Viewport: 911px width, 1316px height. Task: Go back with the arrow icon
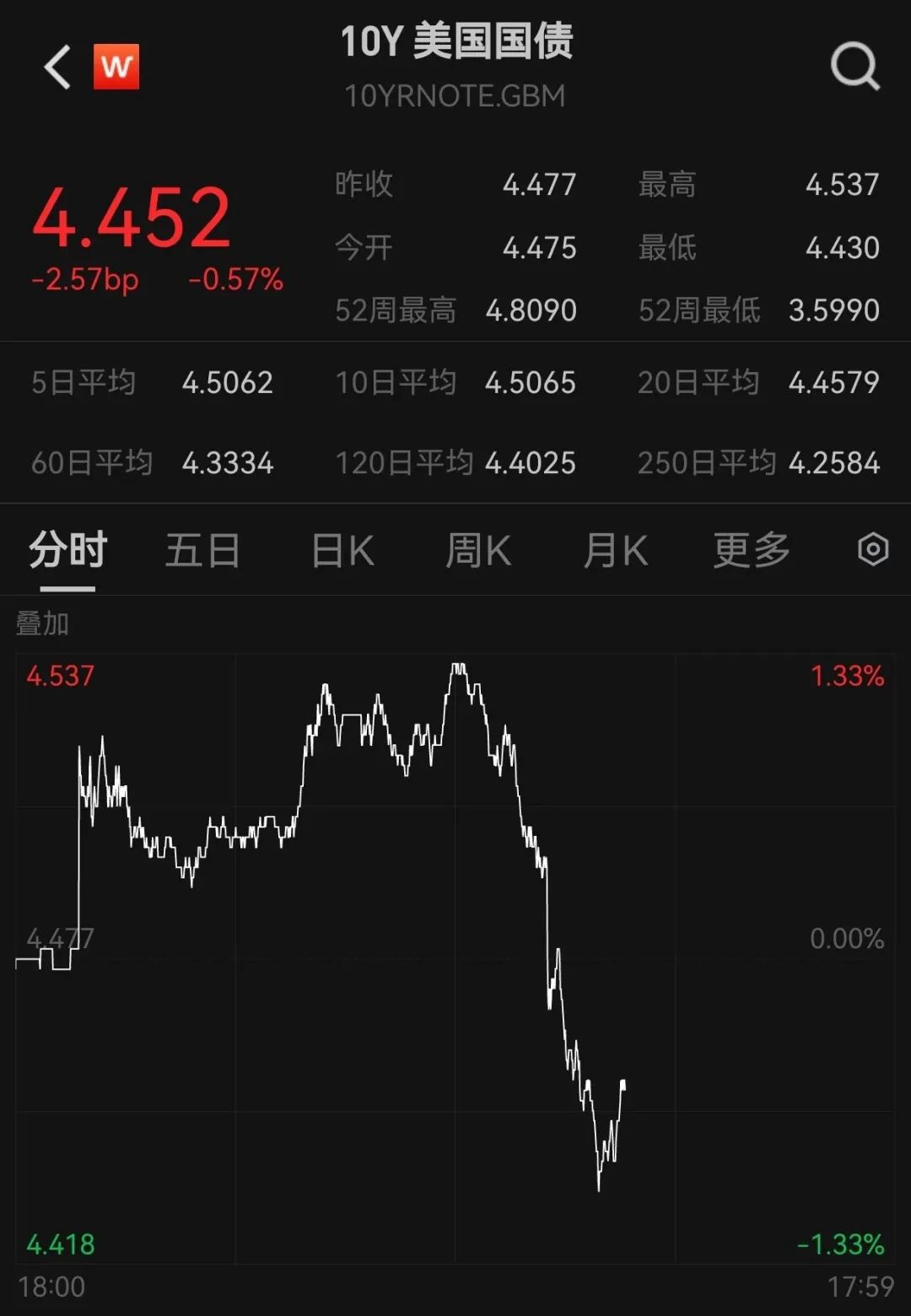click(57, 67)
